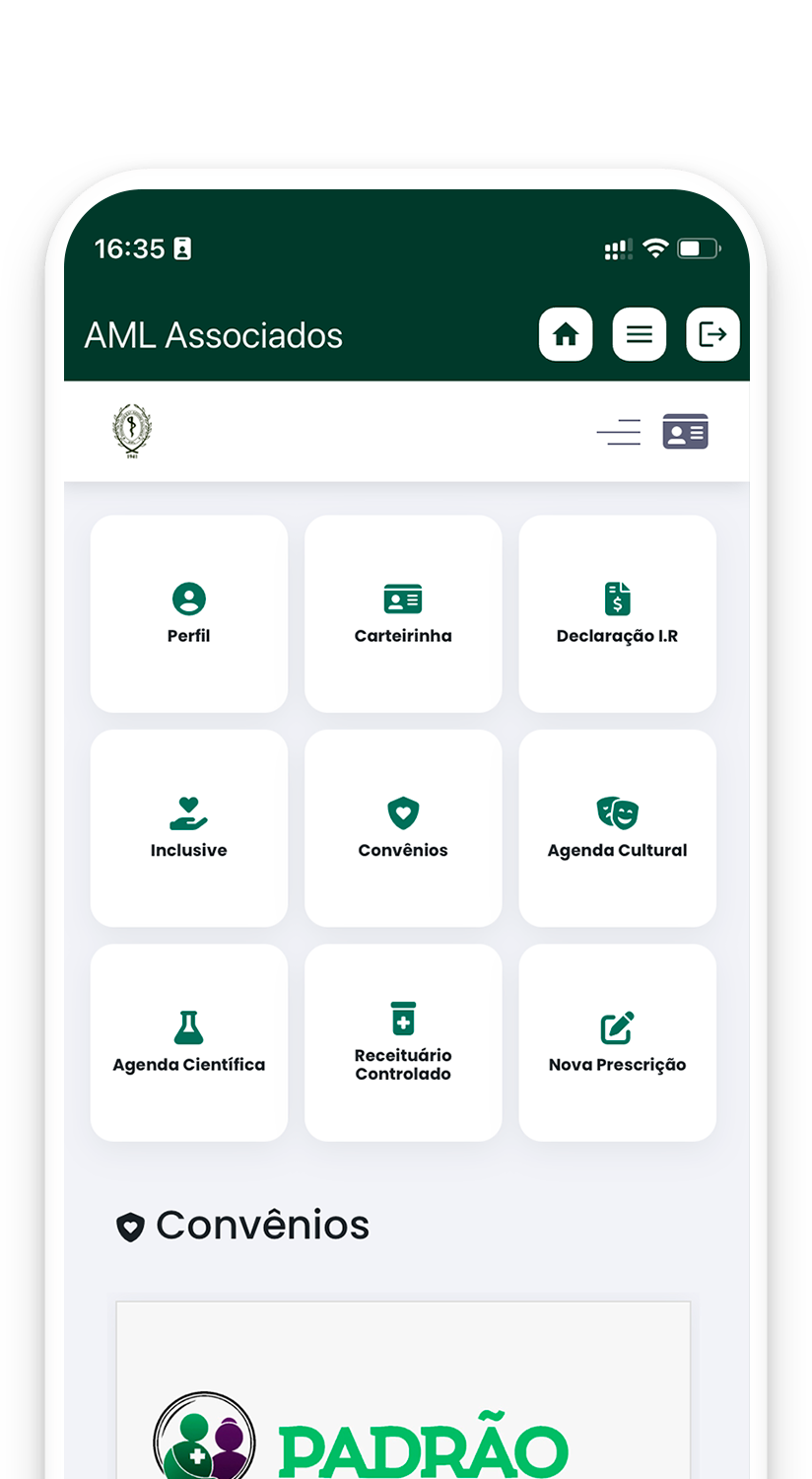Start a Nova Prescrição
This screenshot has height=1479, width=812.
[x=617, y=1042]
